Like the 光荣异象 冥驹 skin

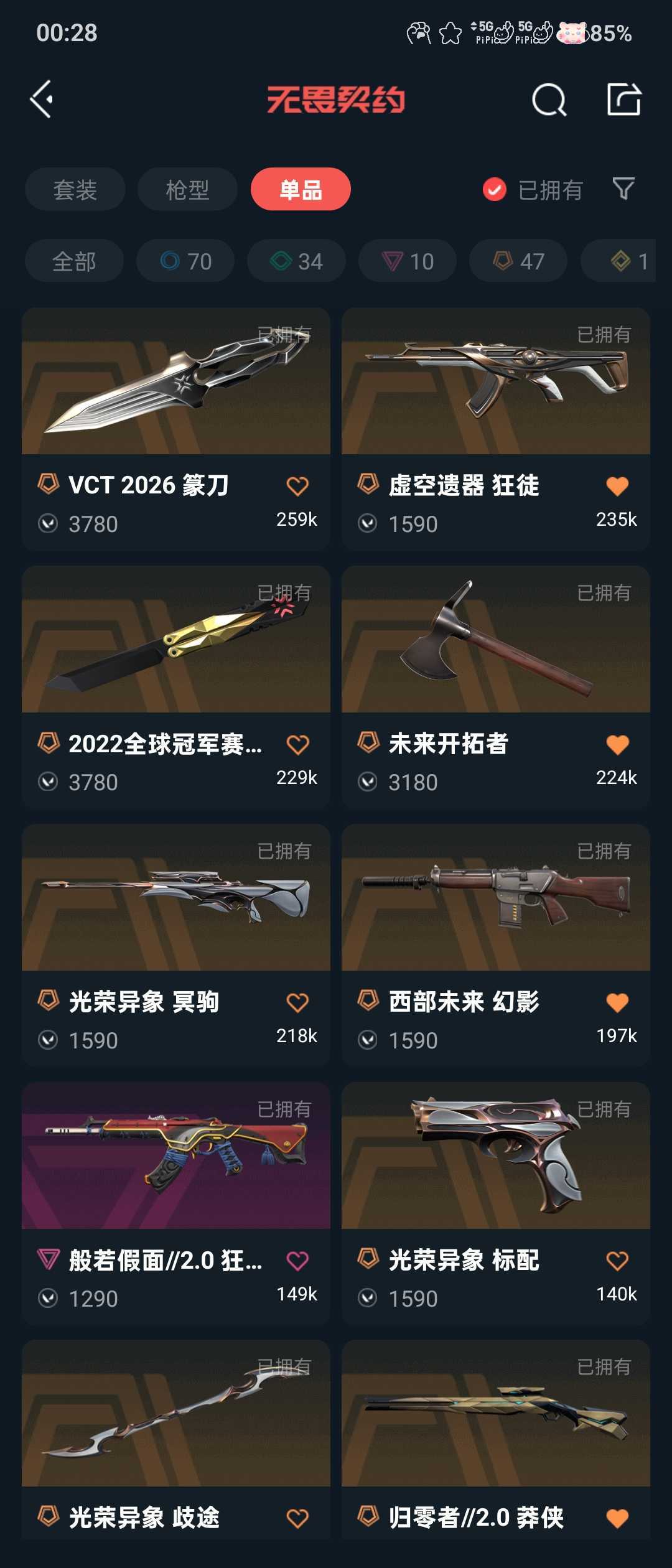pos(297,1002)
